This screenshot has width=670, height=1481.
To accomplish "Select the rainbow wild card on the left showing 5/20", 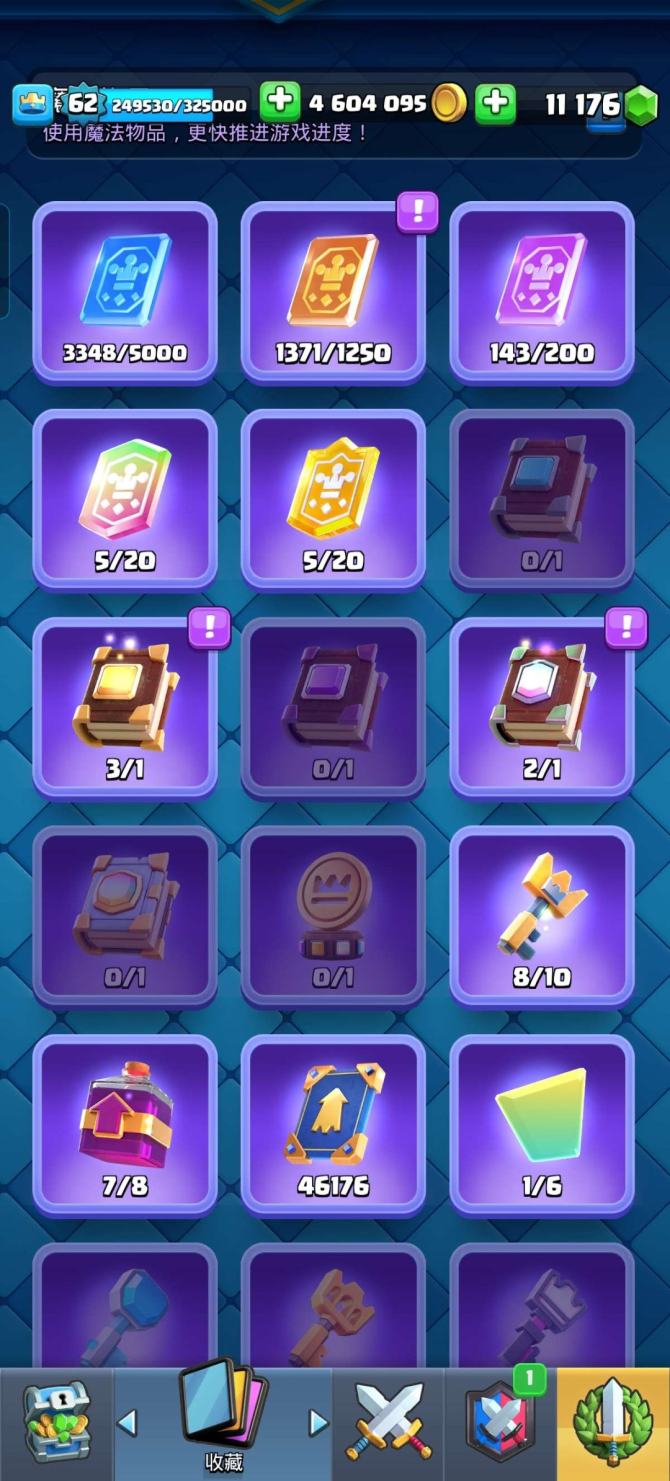I will pyautogui.click(x=125, y=499).
